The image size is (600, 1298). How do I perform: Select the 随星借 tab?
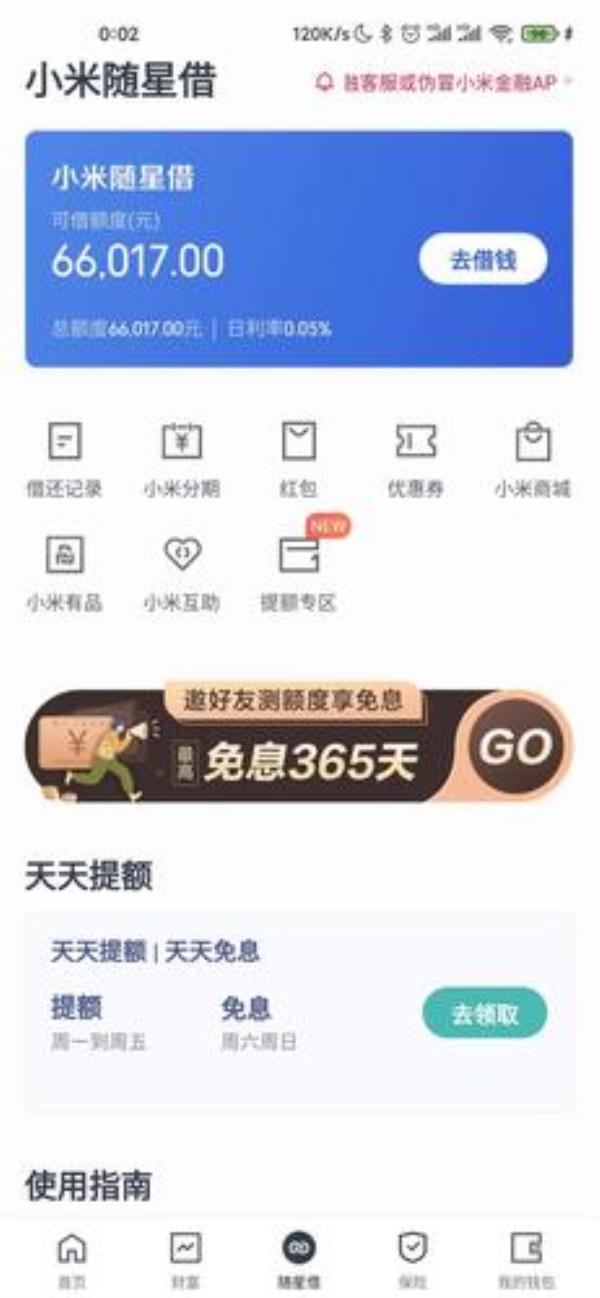pyautogui.click(x=299, y=1256)
